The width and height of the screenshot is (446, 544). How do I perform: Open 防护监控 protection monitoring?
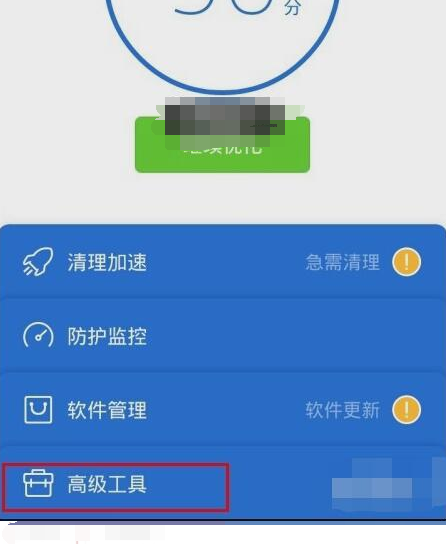pos(223,336)
